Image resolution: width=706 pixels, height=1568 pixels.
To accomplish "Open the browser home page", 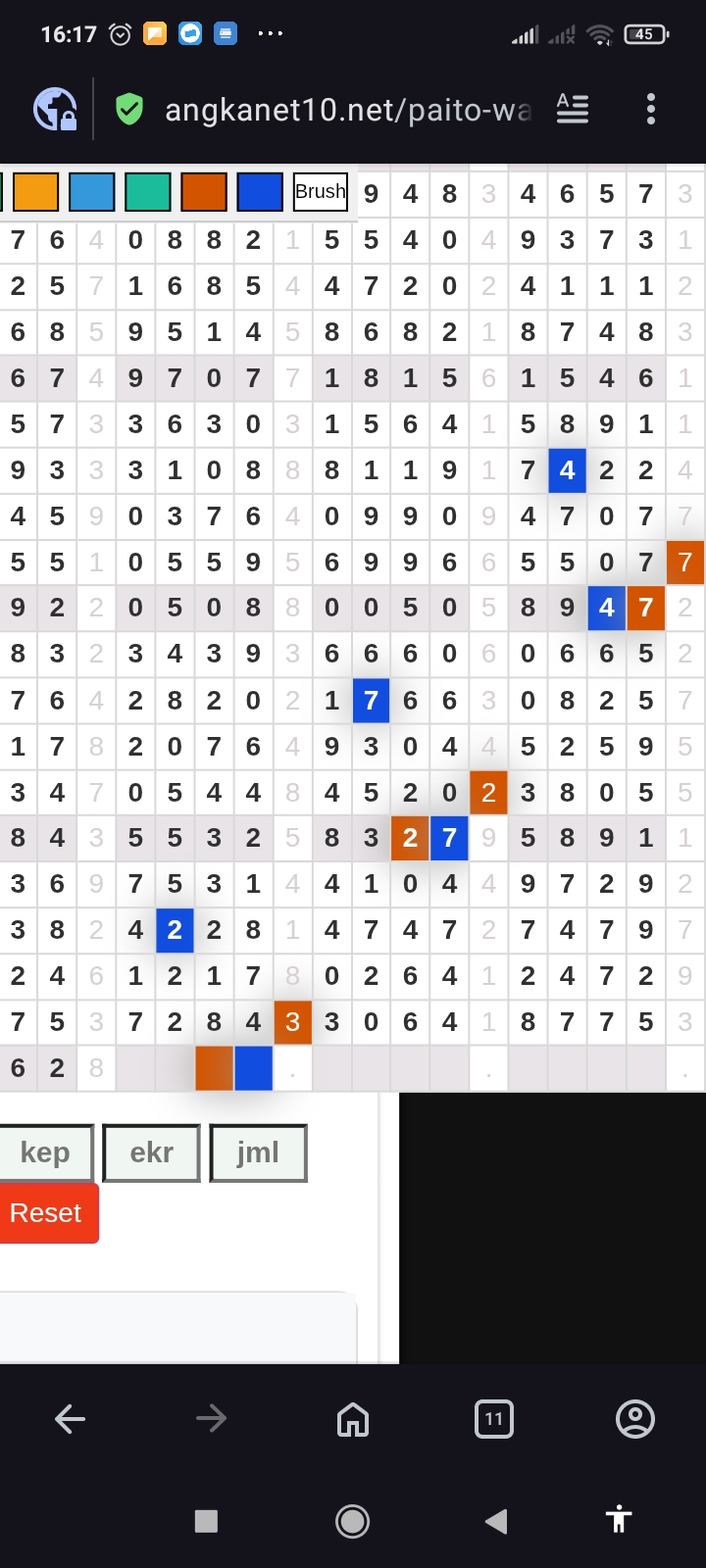I will tap(353, 1418).
